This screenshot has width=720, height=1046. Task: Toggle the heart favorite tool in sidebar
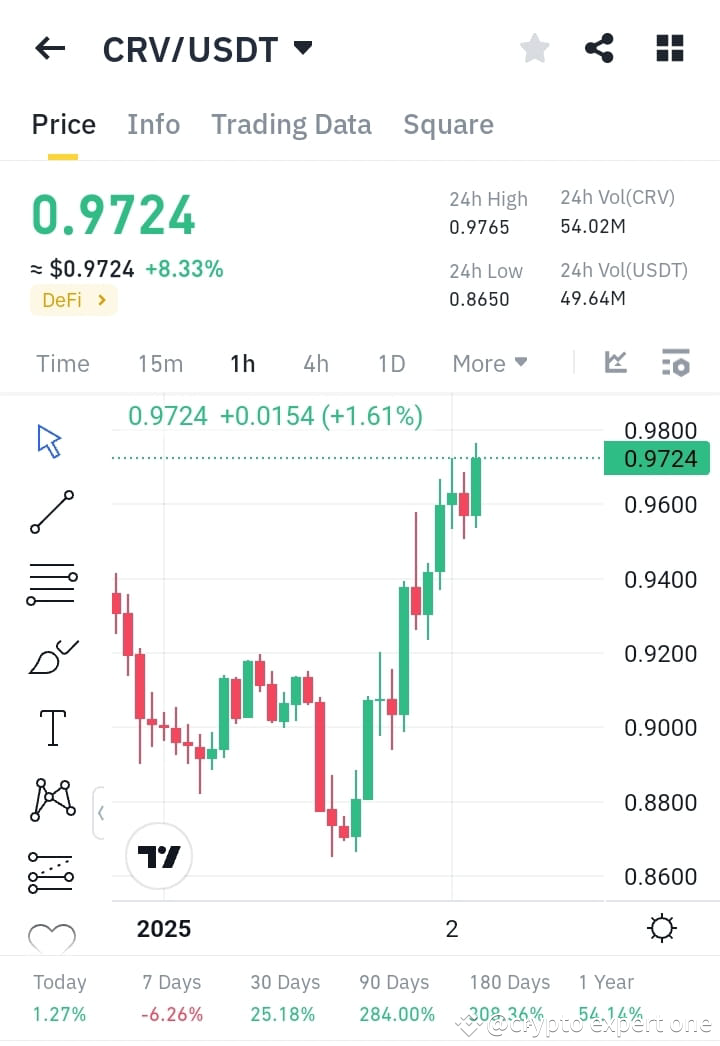[x=50, y=938]
